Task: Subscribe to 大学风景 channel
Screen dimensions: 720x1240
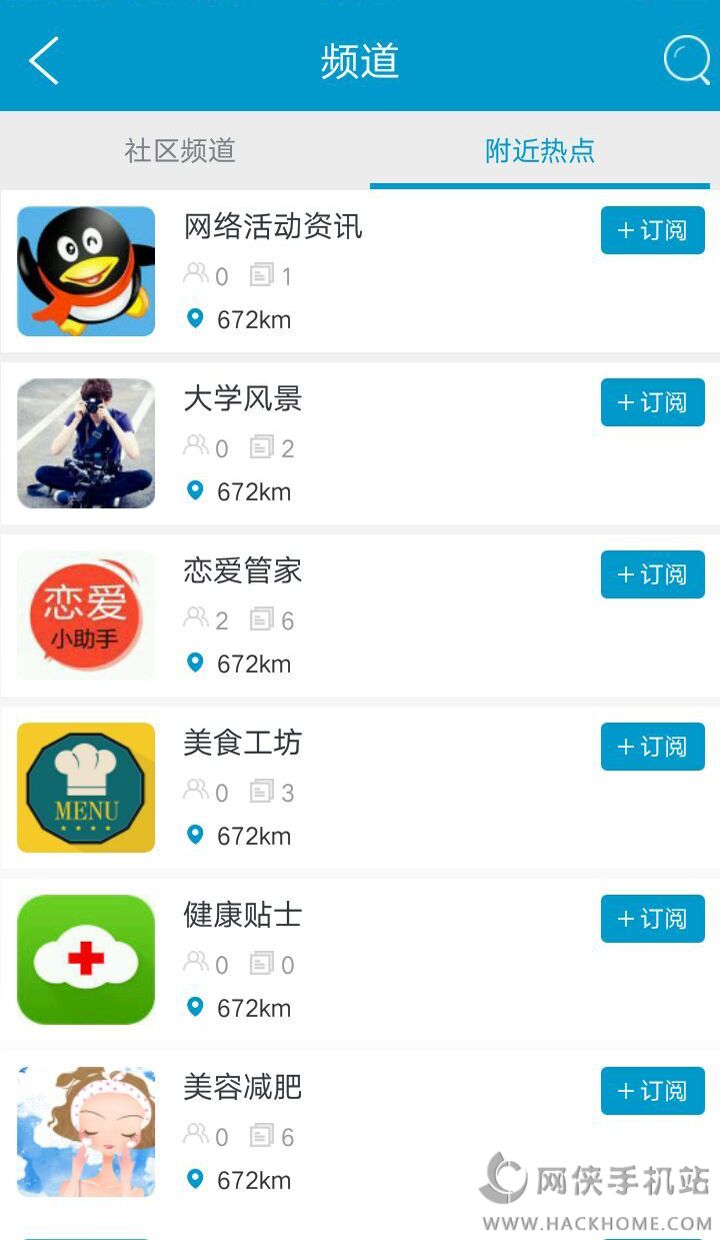Action: tap(652, 403)
